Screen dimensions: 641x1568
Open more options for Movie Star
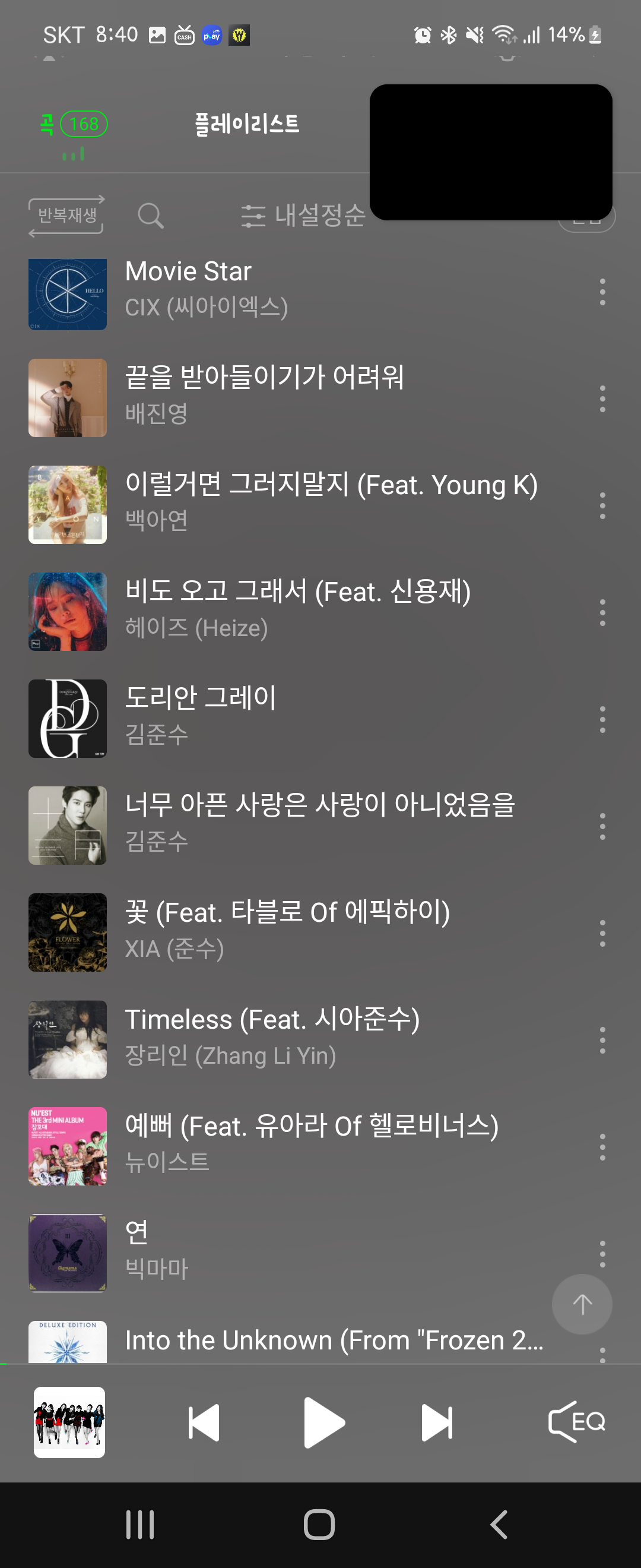(602, 292)
